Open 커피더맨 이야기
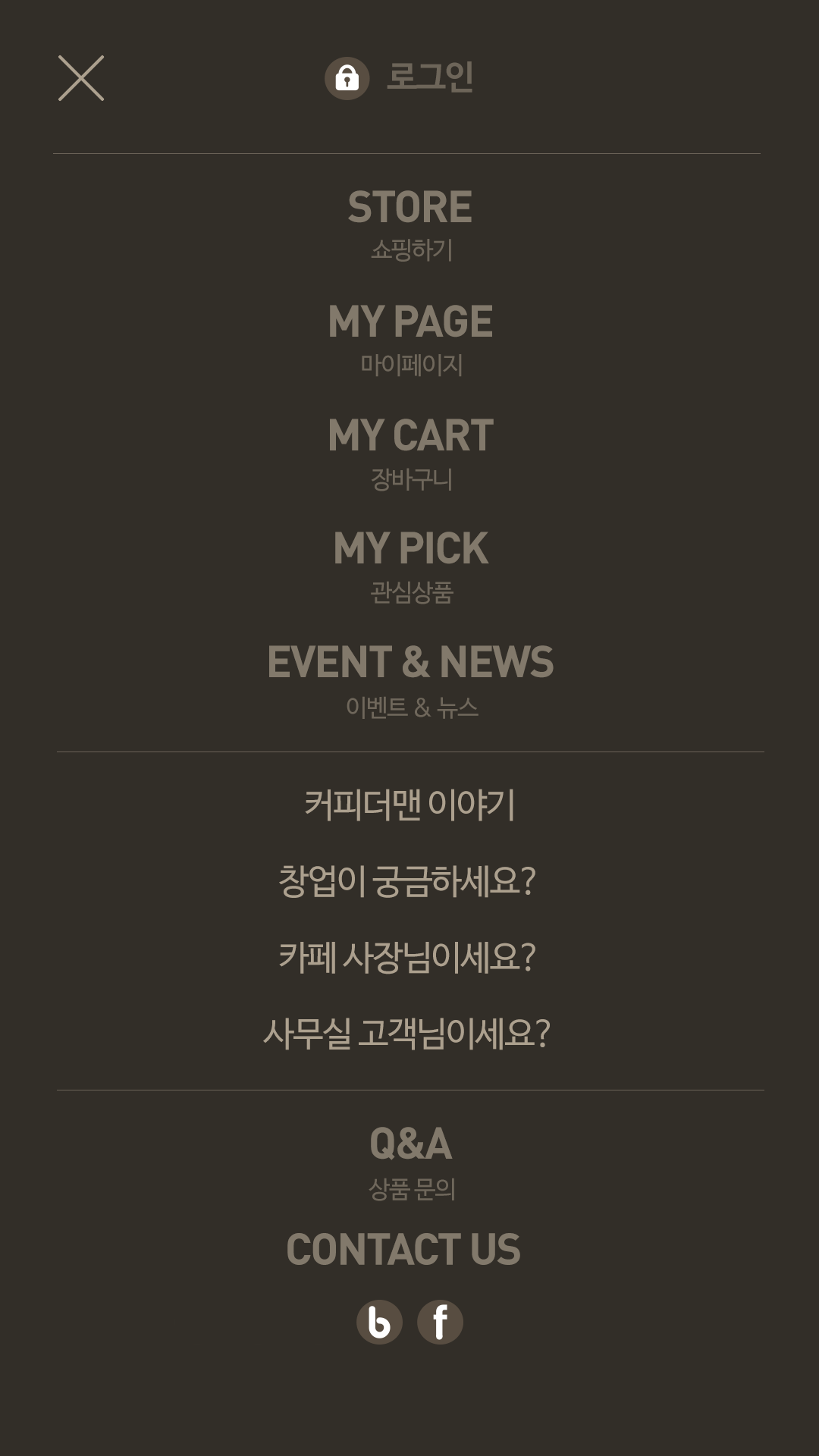 pyautogui.click(x=410, y=805)
